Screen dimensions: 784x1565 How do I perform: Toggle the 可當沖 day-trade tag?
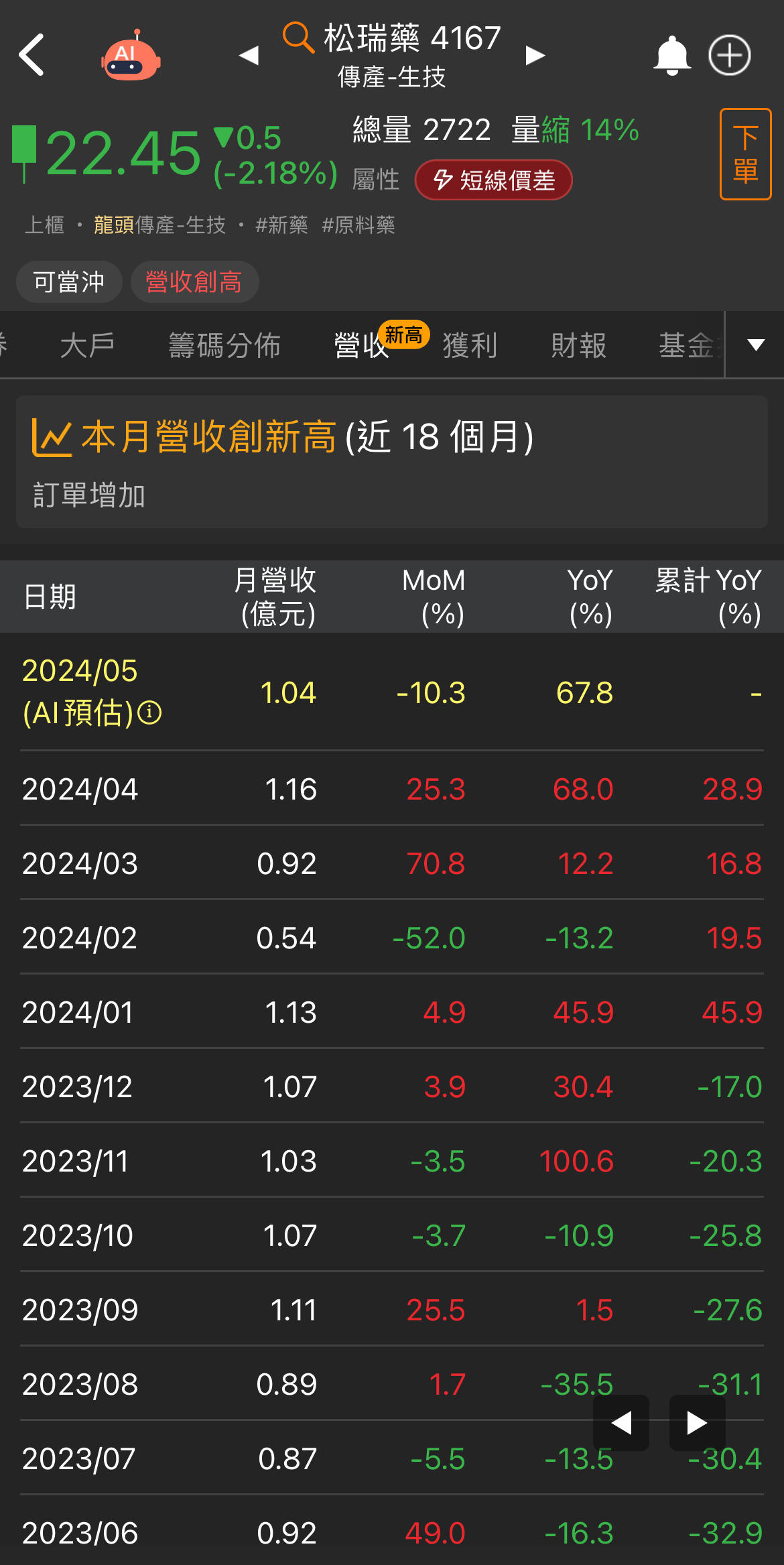[68, 282]
